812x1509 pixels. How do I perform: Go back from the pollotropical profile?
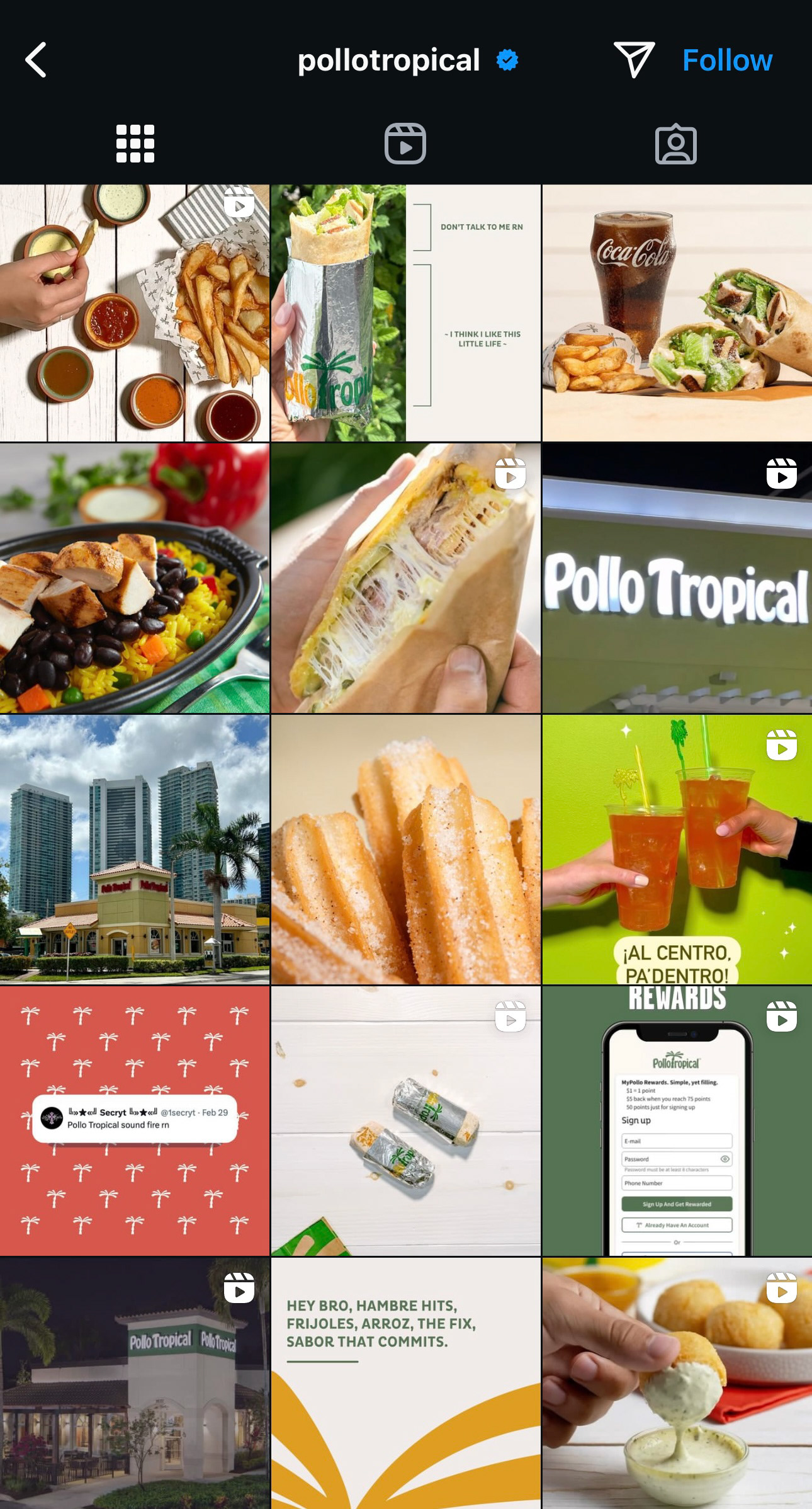[36, 60]
